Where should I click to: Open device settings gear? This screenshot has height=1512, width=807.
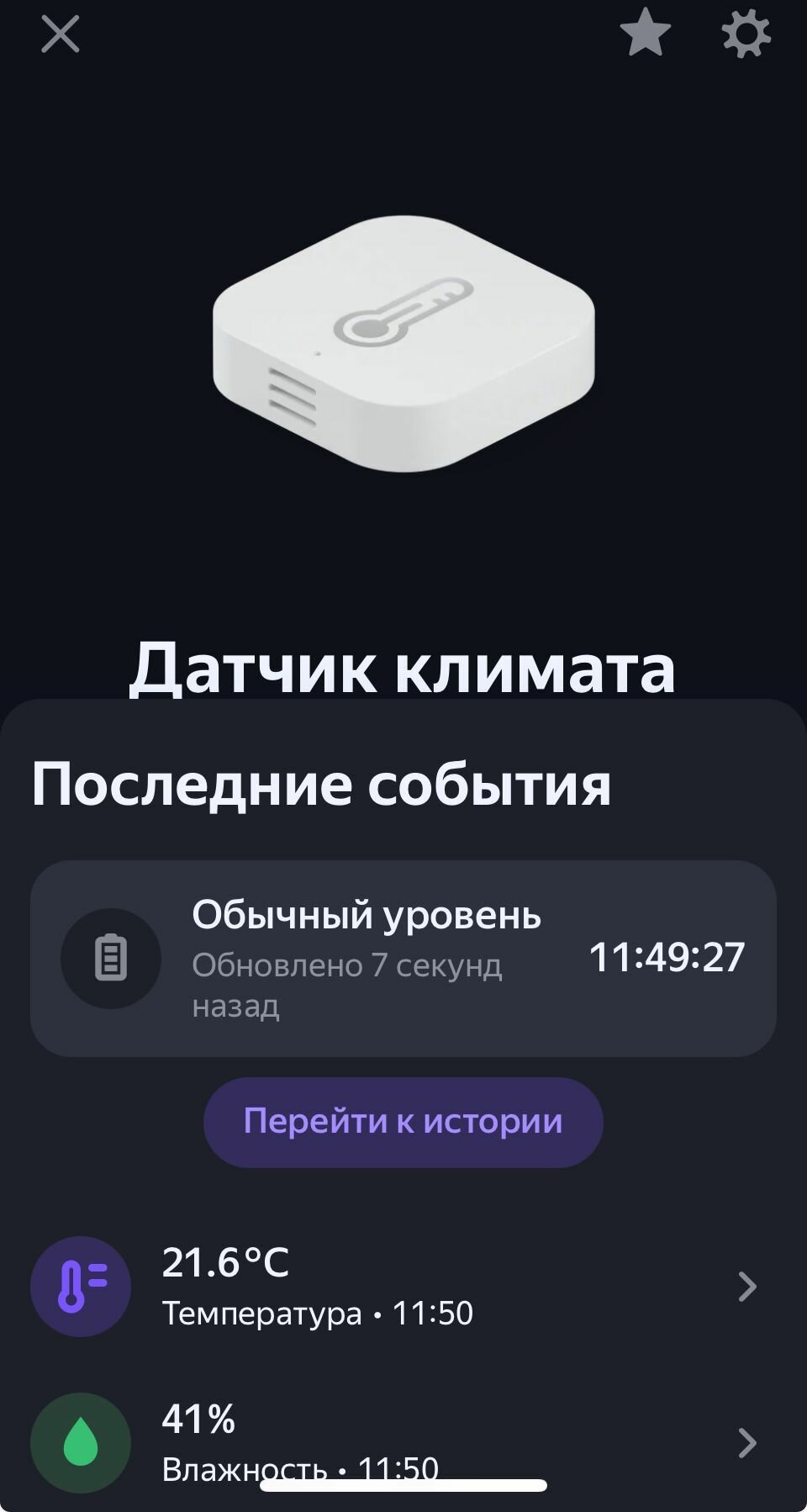[x=746, y=34]
